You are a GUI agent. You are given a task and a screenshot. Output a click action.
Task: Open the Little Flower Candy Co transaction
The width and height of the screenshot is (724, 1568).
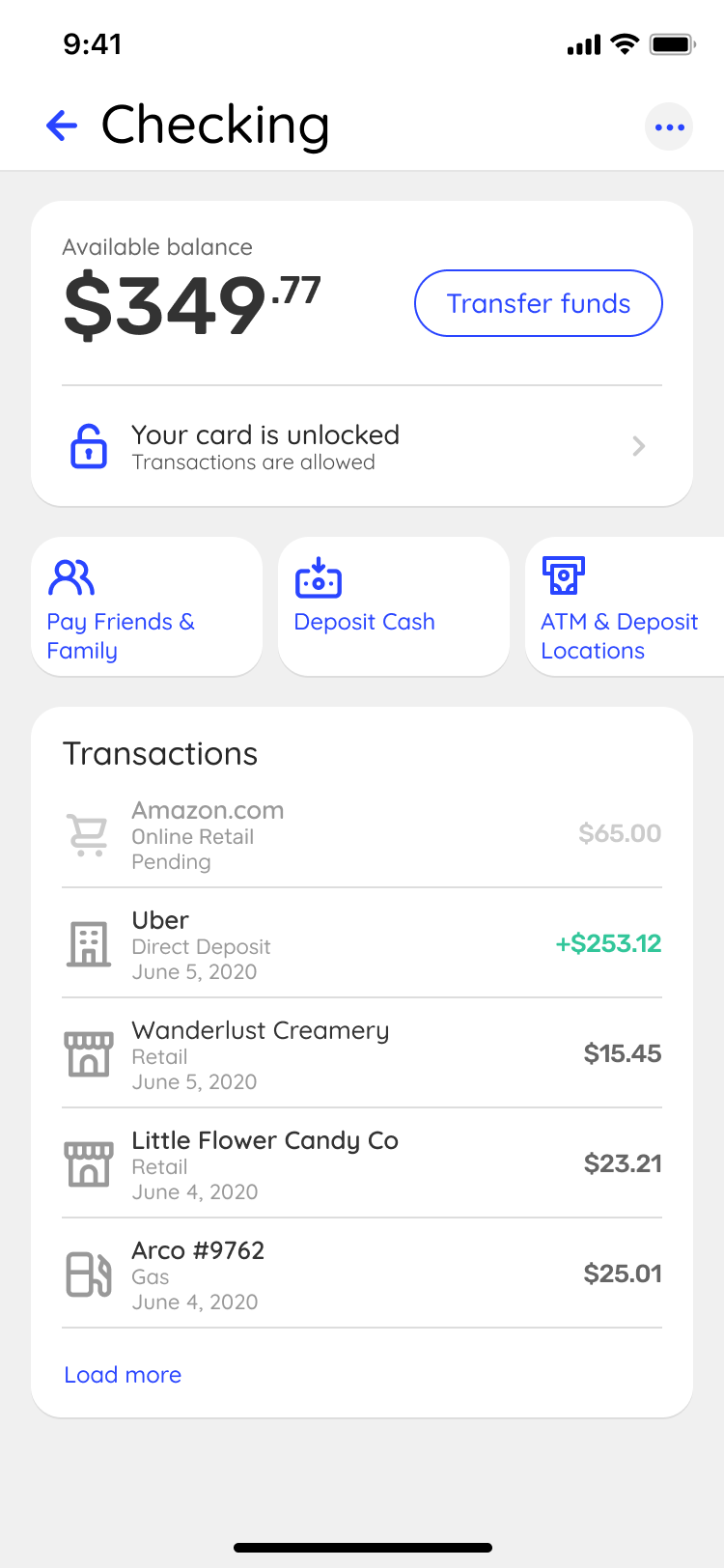coord(361,1164)
